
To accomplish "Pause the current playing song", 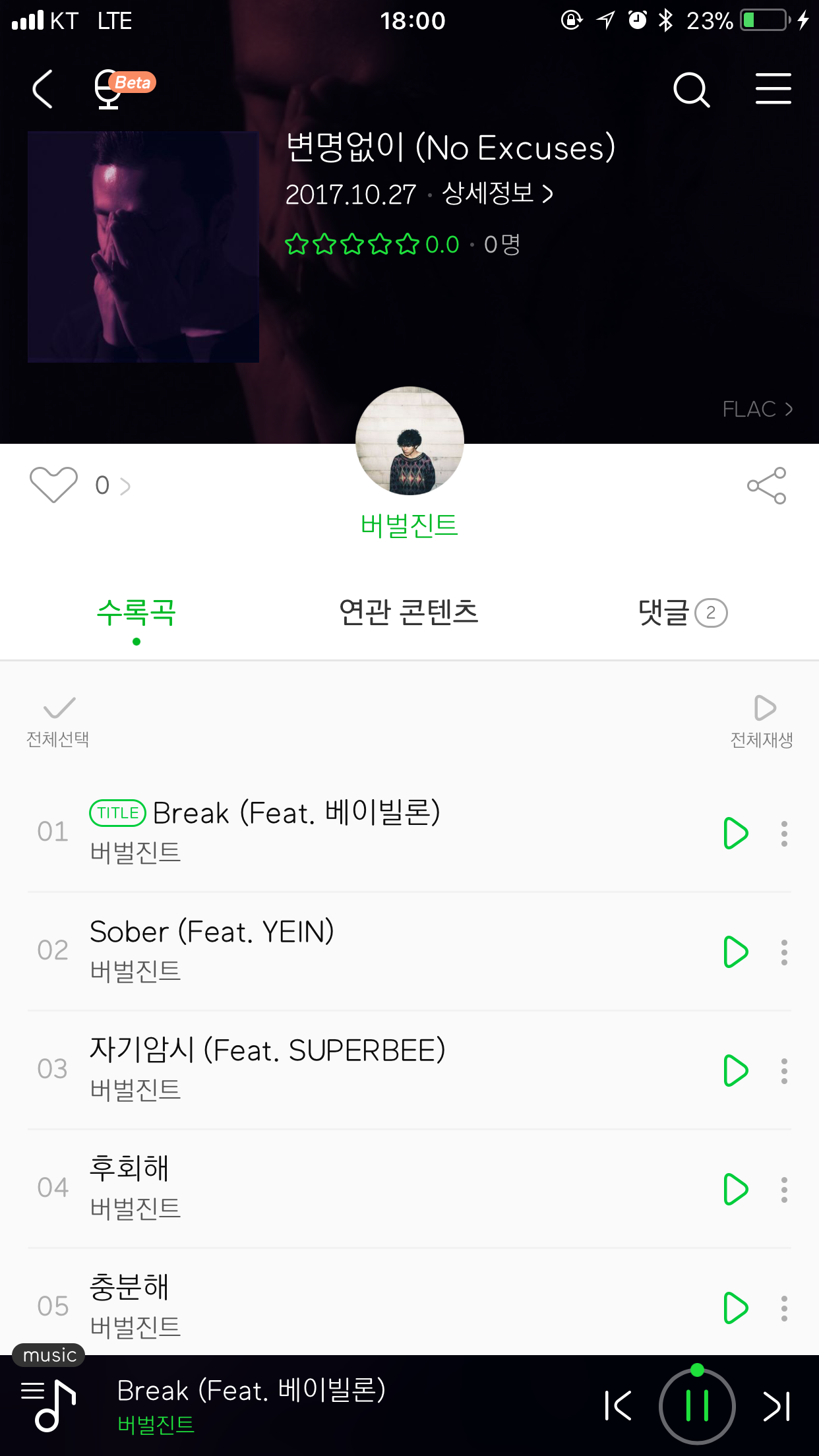I will [697, 1406].
